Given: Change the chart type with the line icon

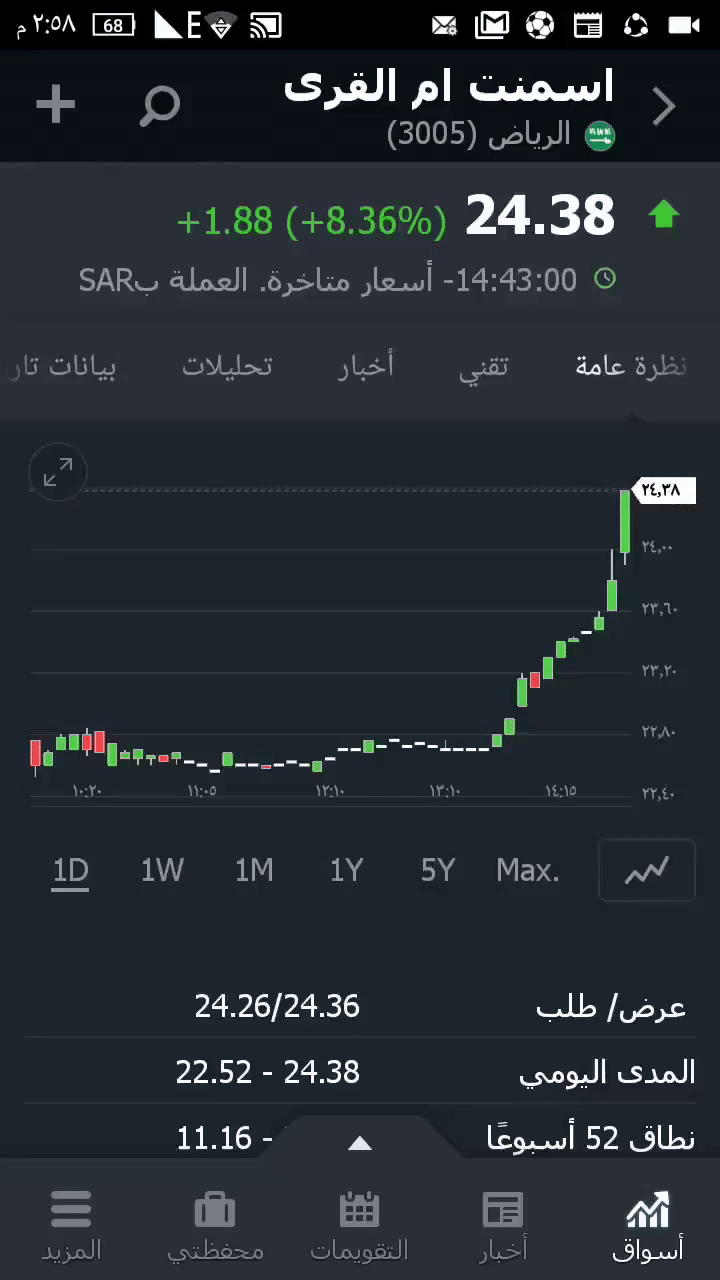Looking at the screenshot, I should [x=647, y=871].
